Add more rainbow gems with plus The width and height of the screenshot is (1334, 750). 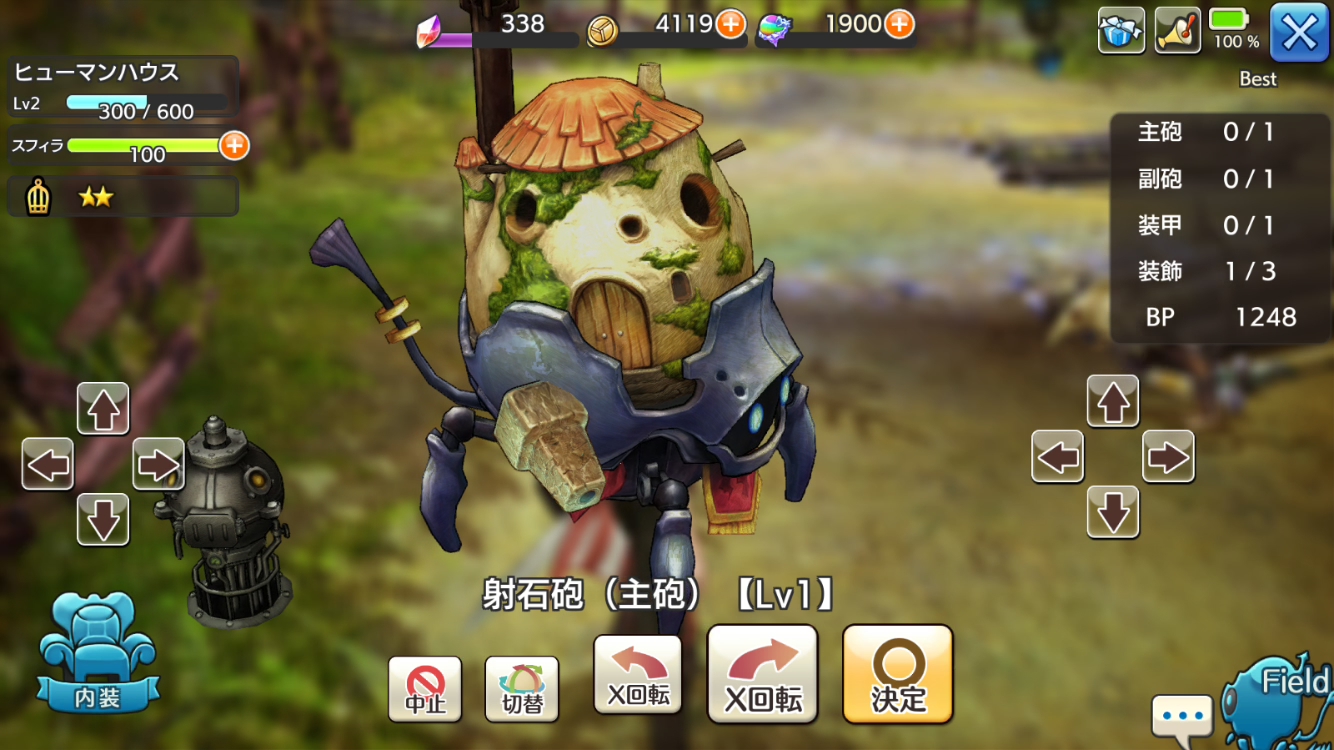point(899,23)
